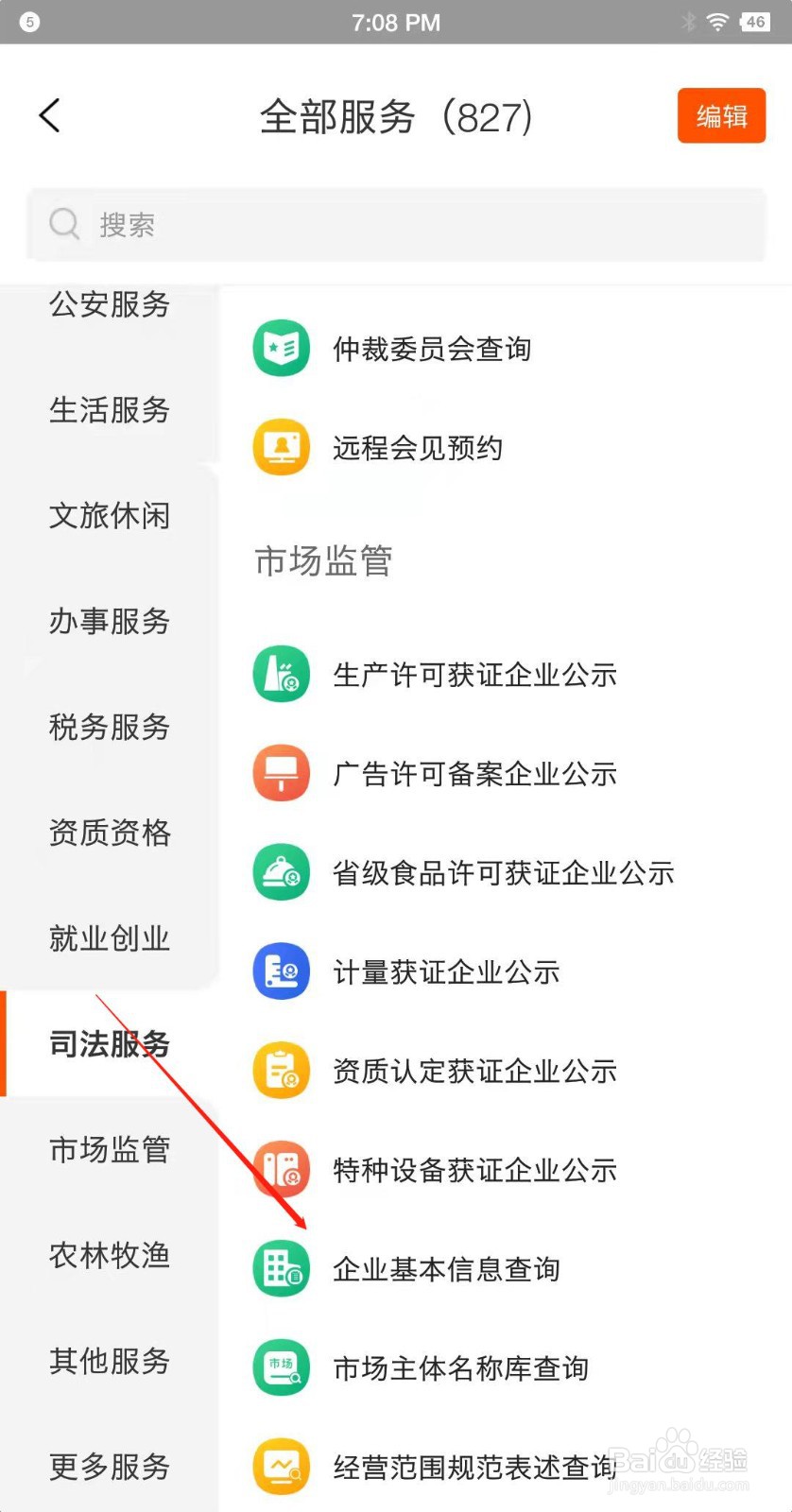The width and height of the screenshot is (792, 1512).
Task: Open the 计量获证企业公示 icon
Action: (281, 971)
